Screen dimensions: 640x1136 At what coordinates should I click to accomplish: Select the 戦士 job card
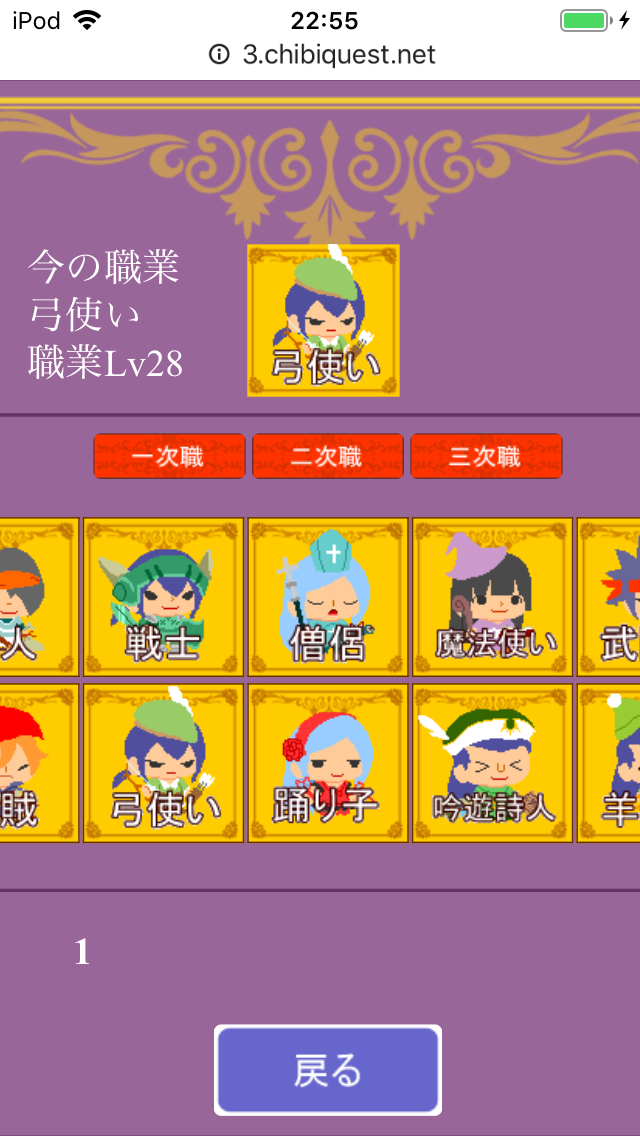click(x=163, y=597)
